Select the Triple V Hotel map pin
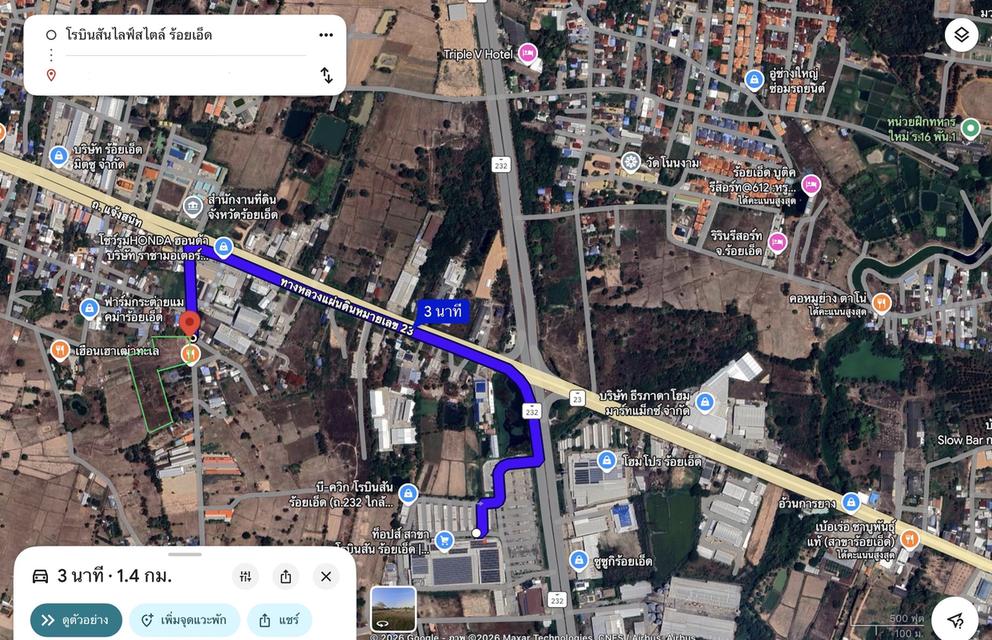The height and width of the screenshot is (640, 992). (x=527, y=53)
